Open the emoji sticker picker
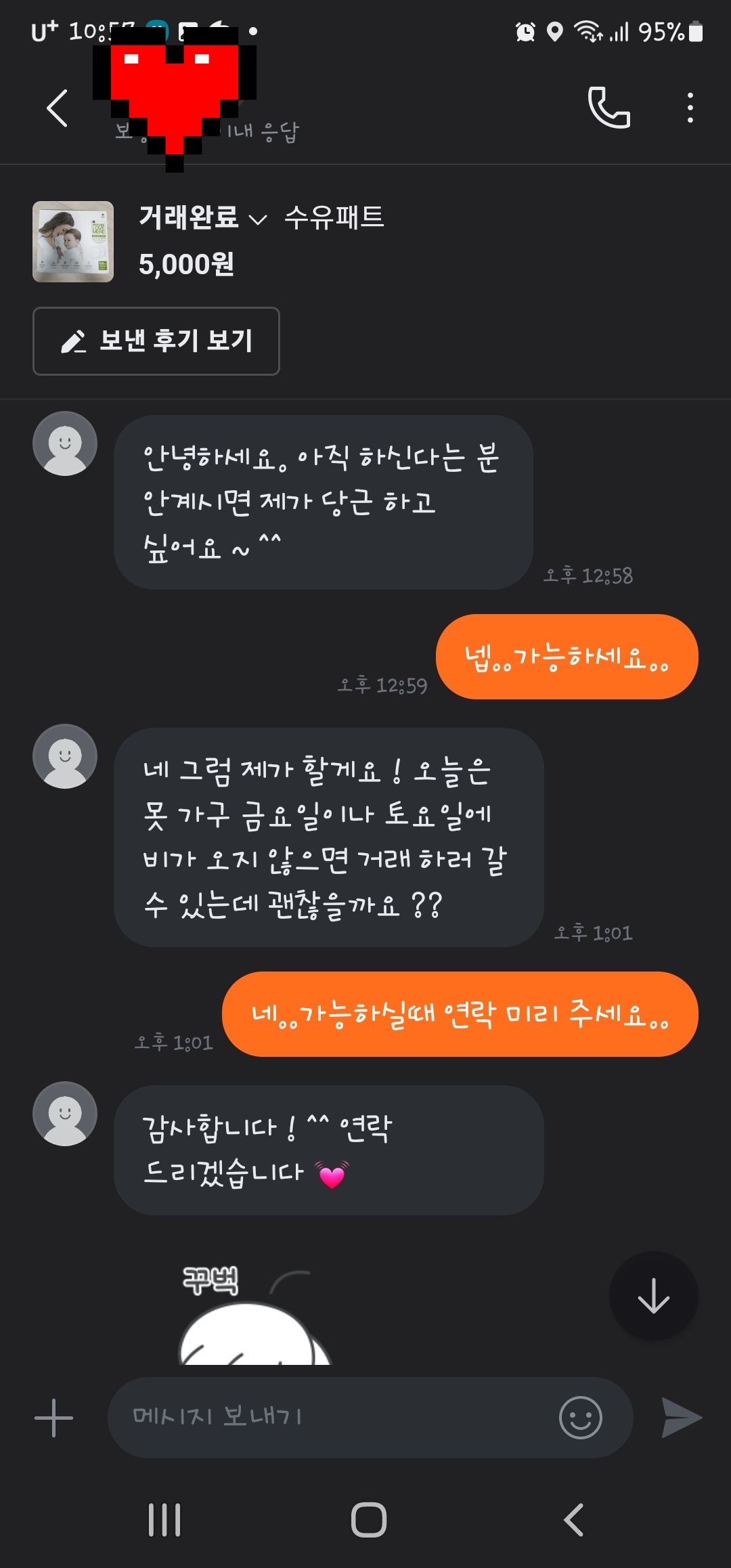The width and height of the screenshot is (731, 1568). [580, 1418]
